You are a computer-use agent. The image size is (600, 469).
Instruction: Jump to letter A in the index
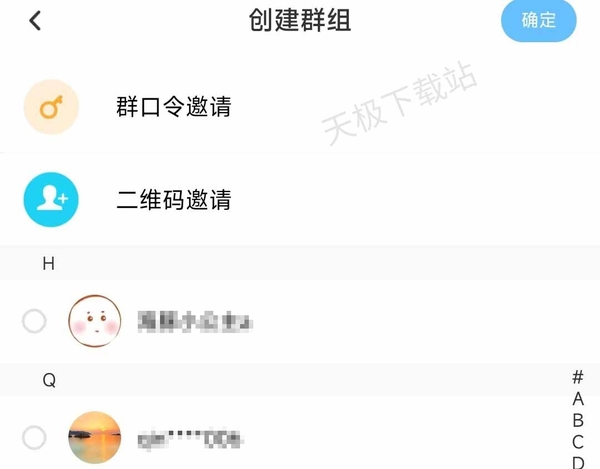click(x=578, y=399)
